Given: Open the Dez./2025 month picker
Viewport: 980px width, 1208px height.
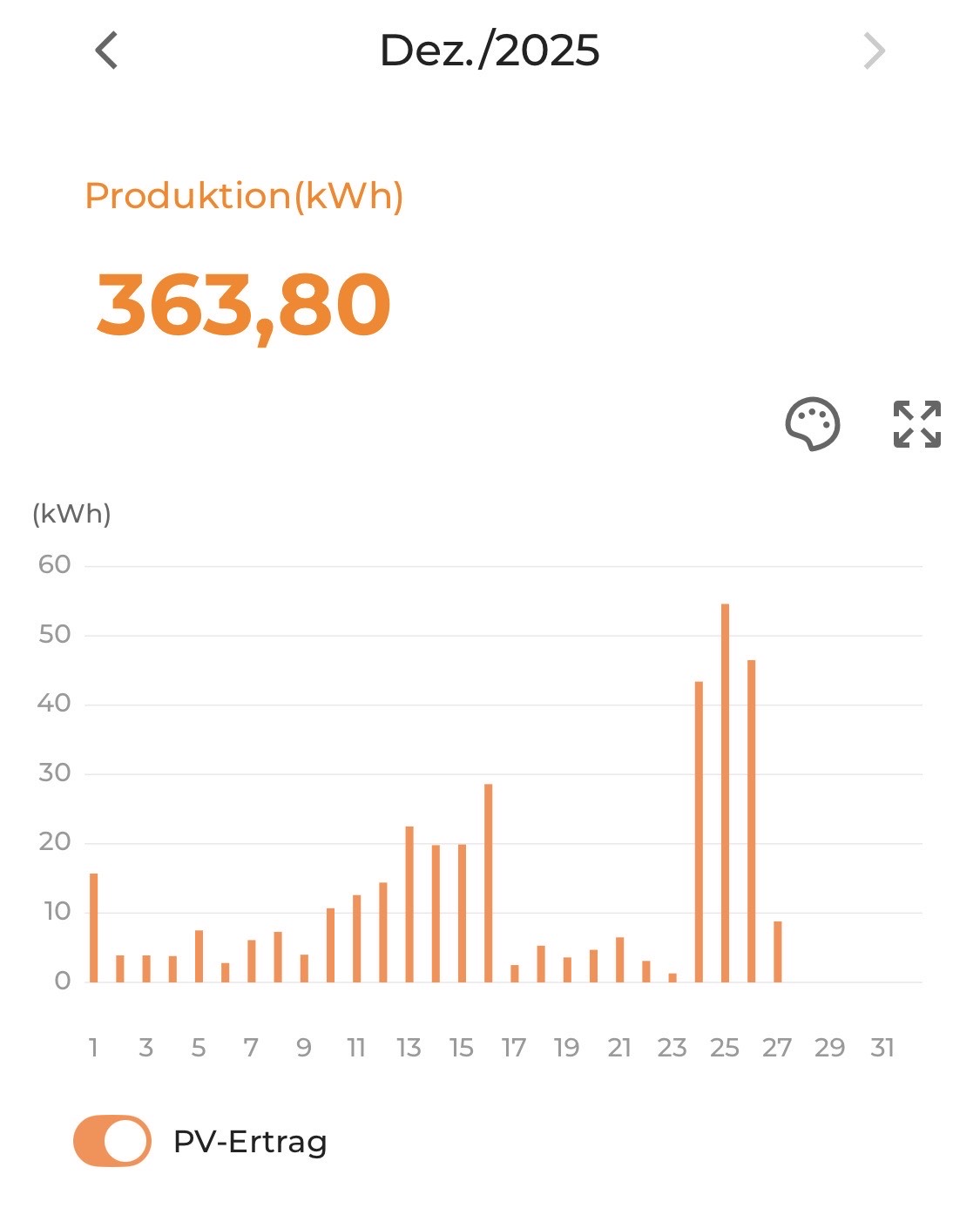Looking at the screenshot, I should (x=490, y=51).
